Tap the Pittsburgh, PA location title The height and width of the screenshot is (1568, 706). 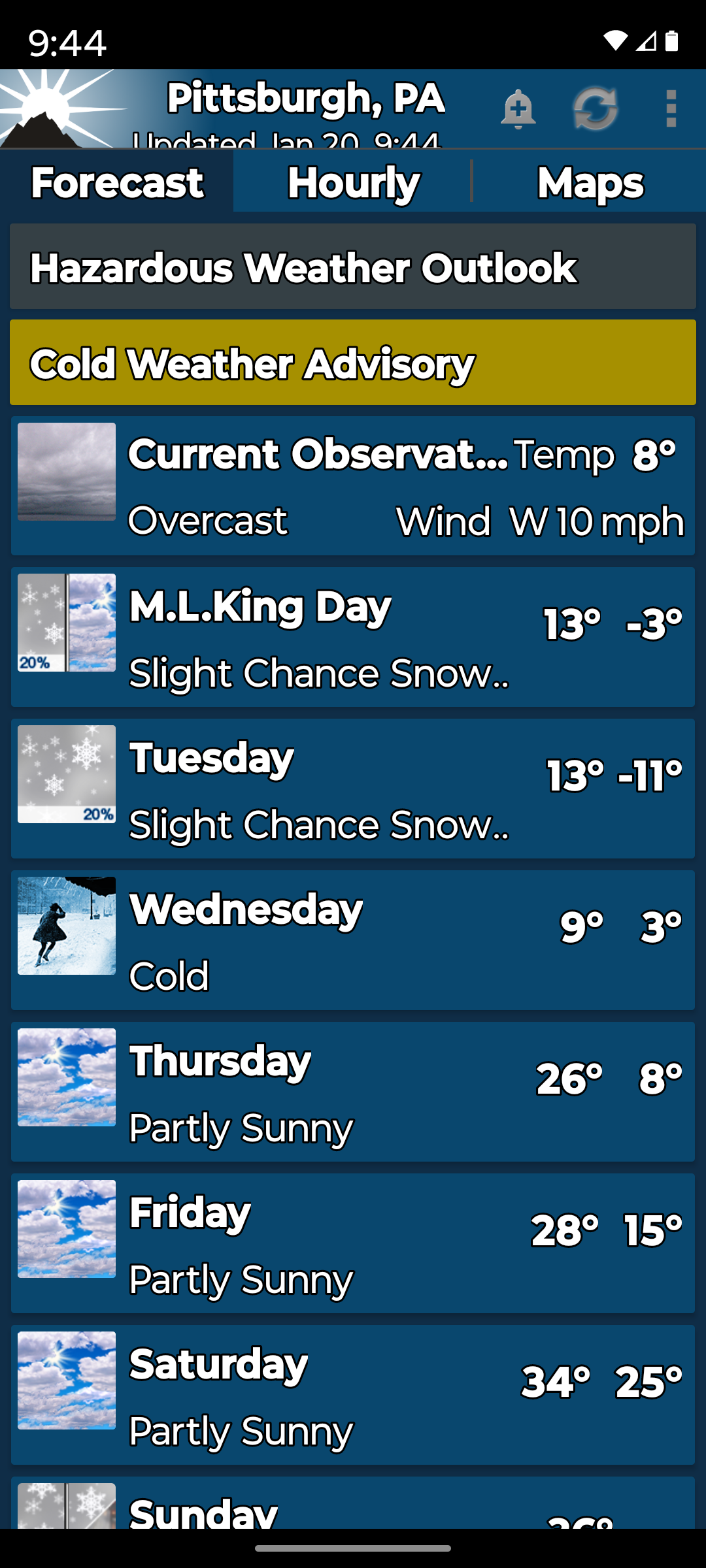coord(306,98)
